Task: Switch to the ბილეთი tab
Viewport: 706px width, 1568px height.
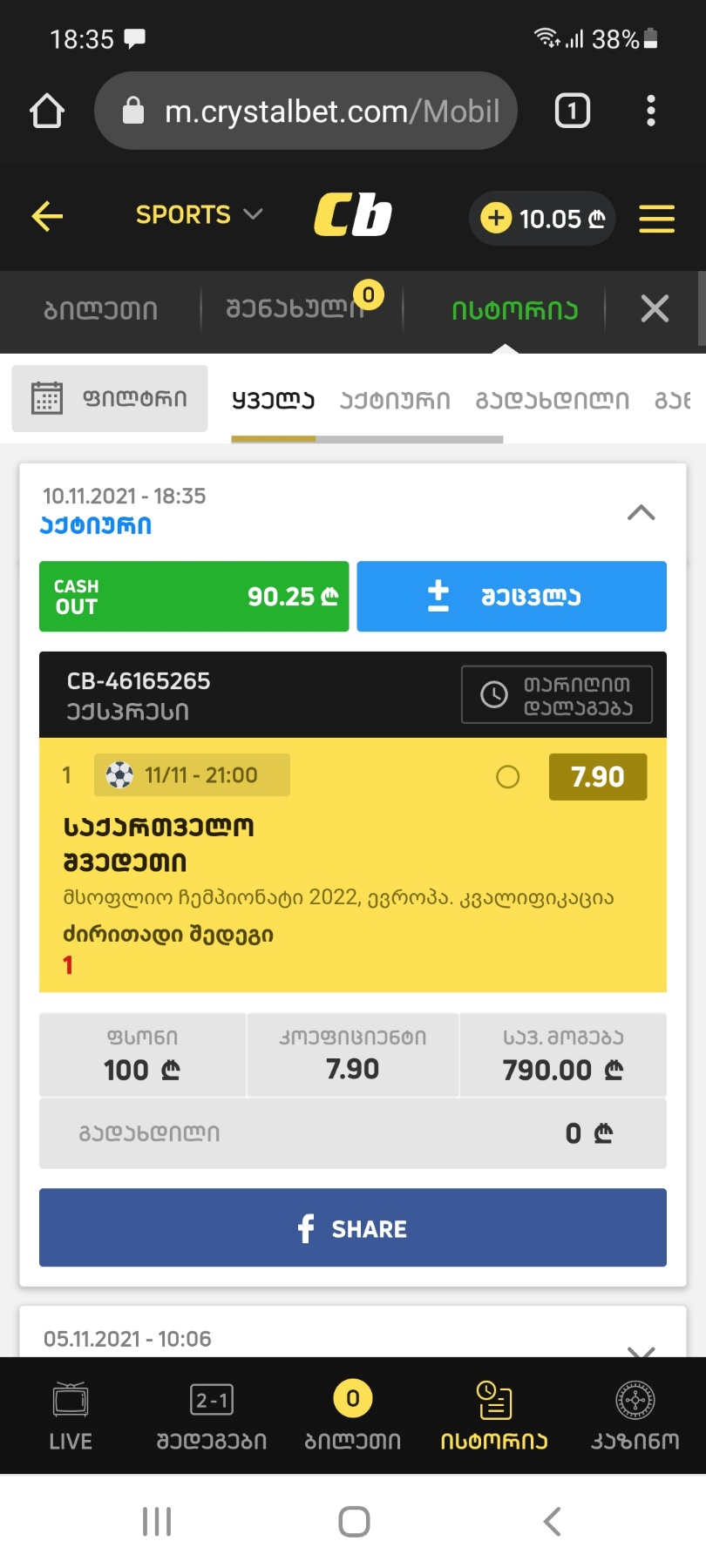Action: pyautogui.click(x=101, y=310)
